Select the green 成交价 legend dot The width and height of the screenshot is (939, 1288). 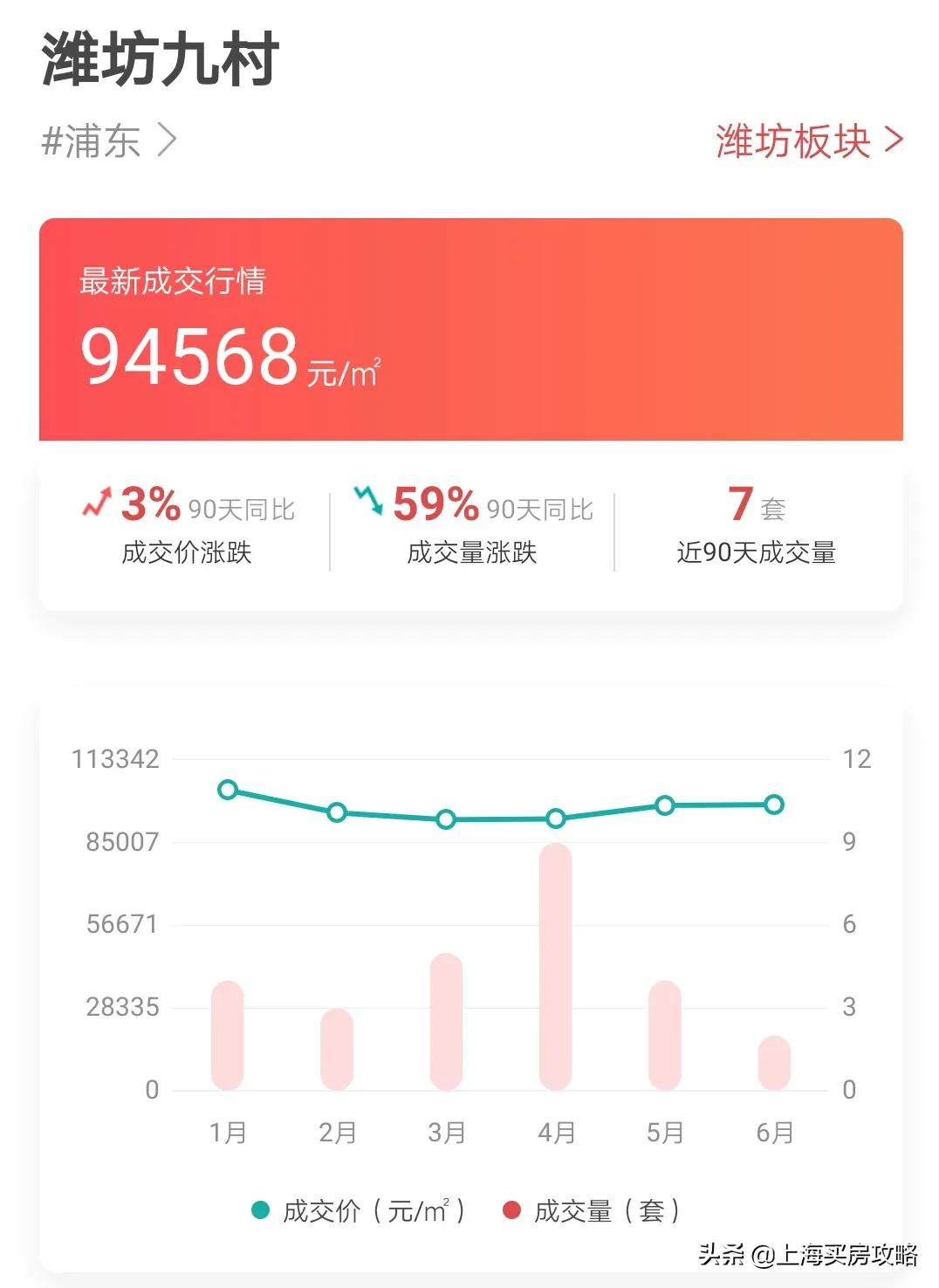[259, 1211]
